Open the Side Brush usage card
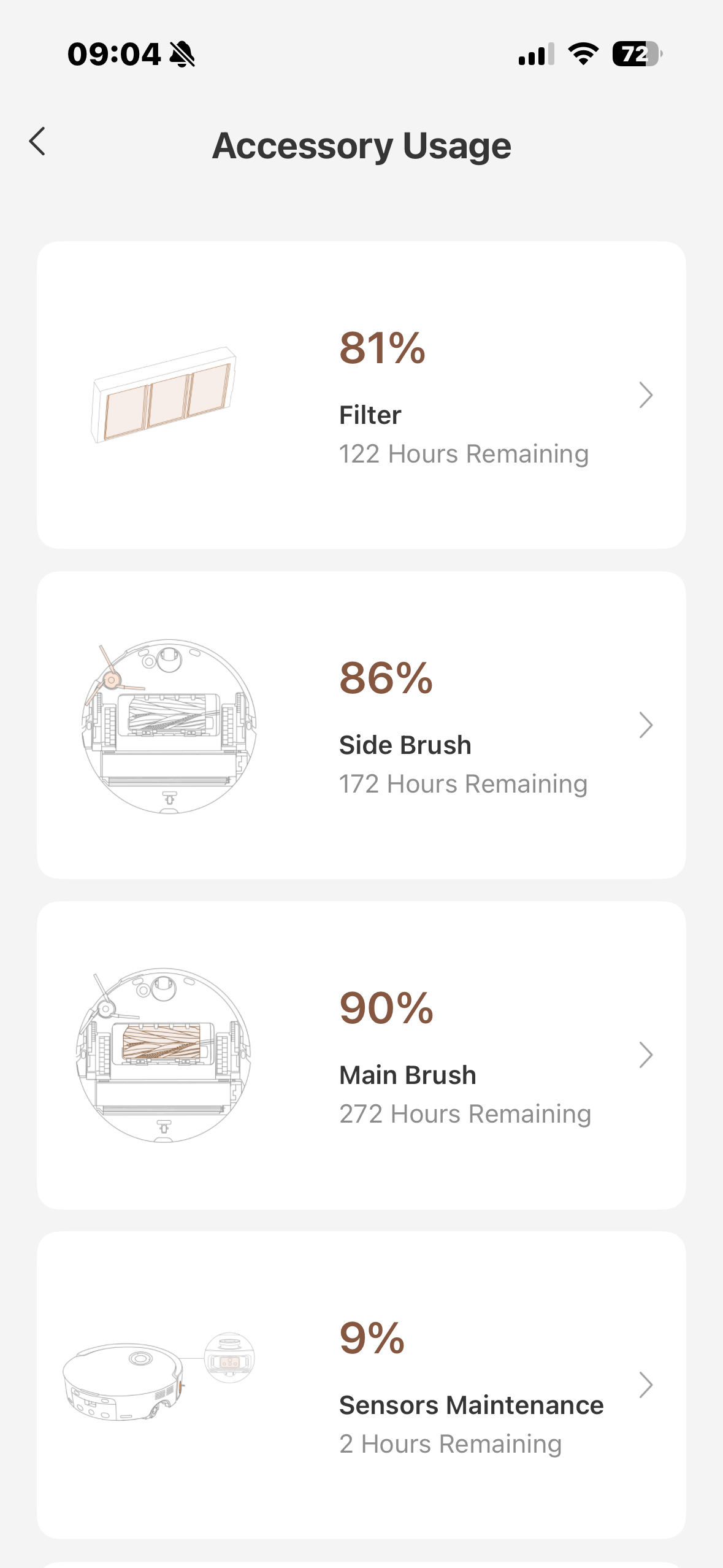723x1568 pixels. pyautogui.click(x=361, y=725)
